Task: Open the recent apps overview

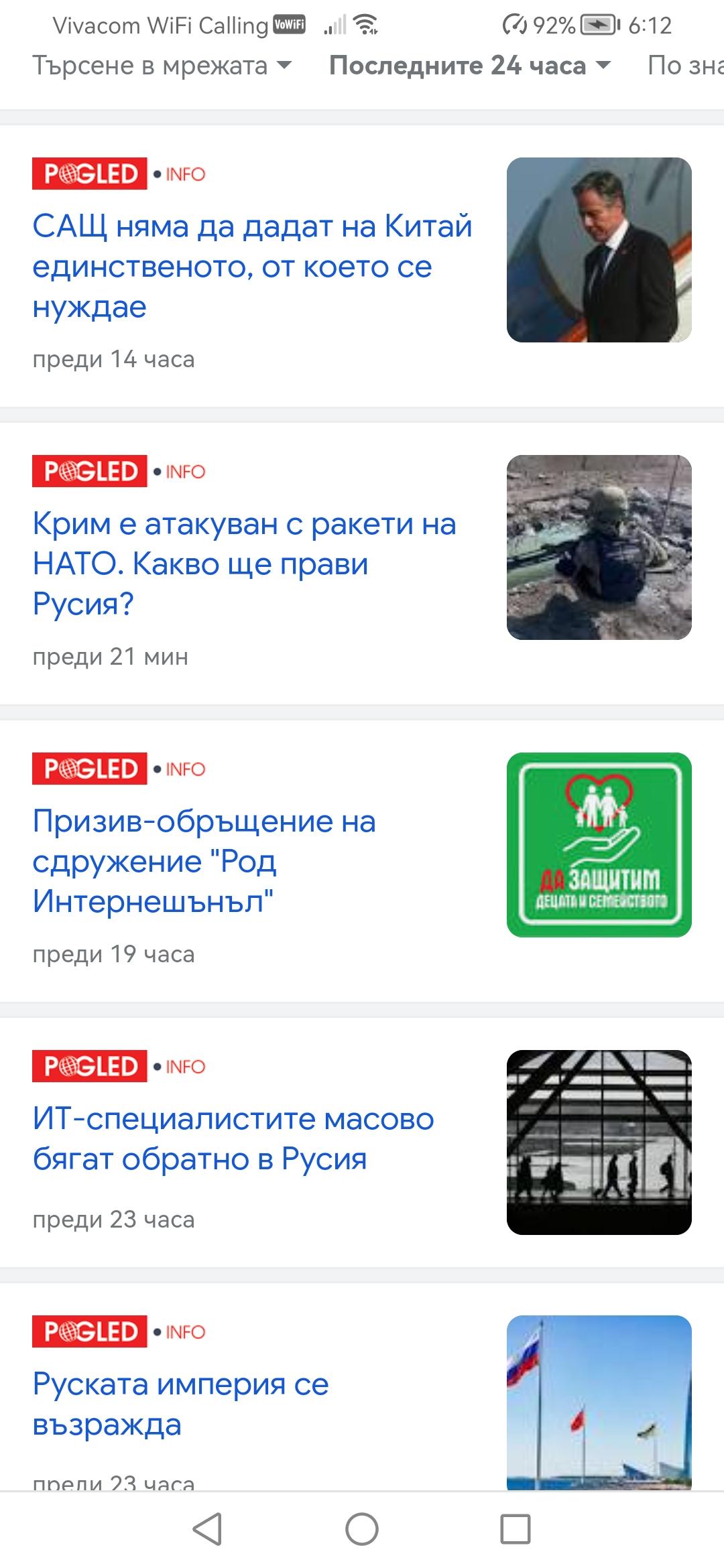Action: coord(516,1529)
